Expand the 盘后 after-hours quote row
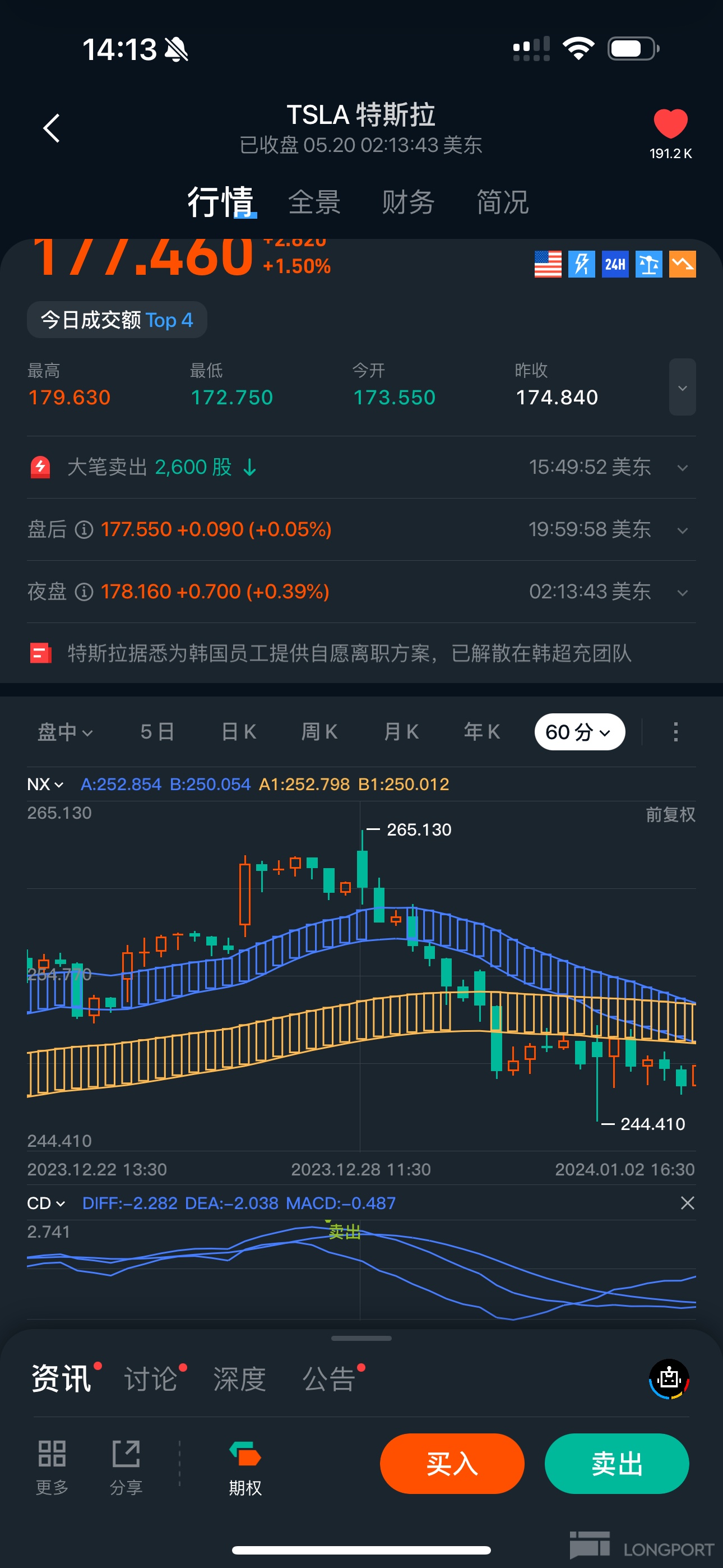The height and width of the screenshot is (1568, 723). 682,529
